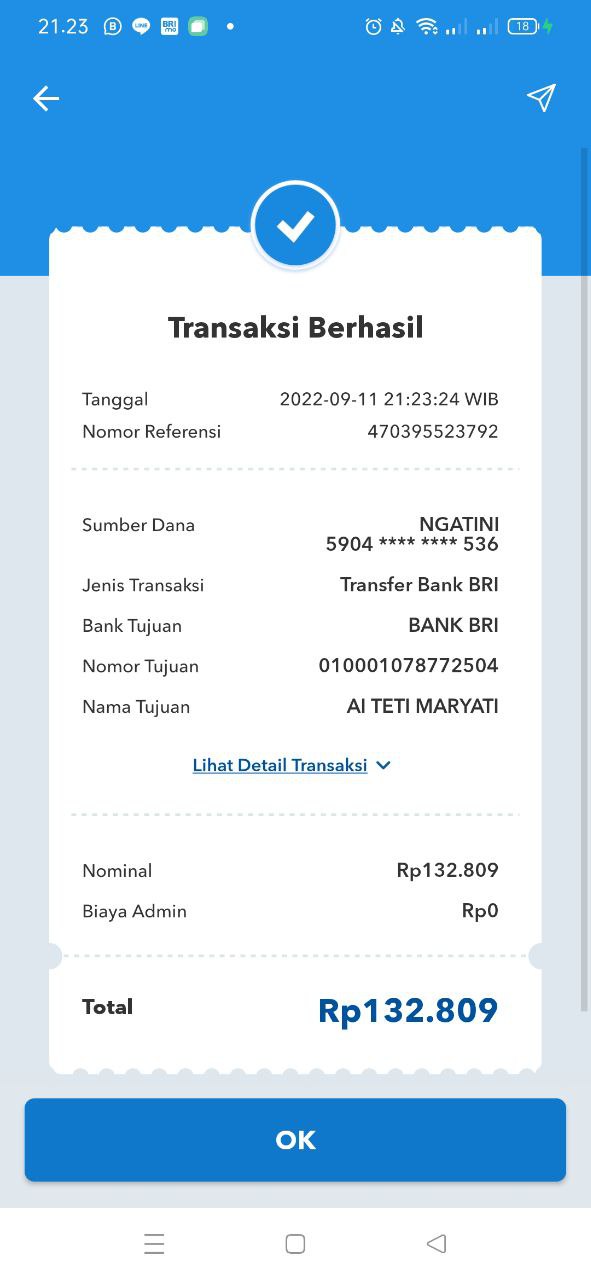The image size is (591, 1280).
Task: Expand Lihat Detail Transaksi
Action: point(291,765)
